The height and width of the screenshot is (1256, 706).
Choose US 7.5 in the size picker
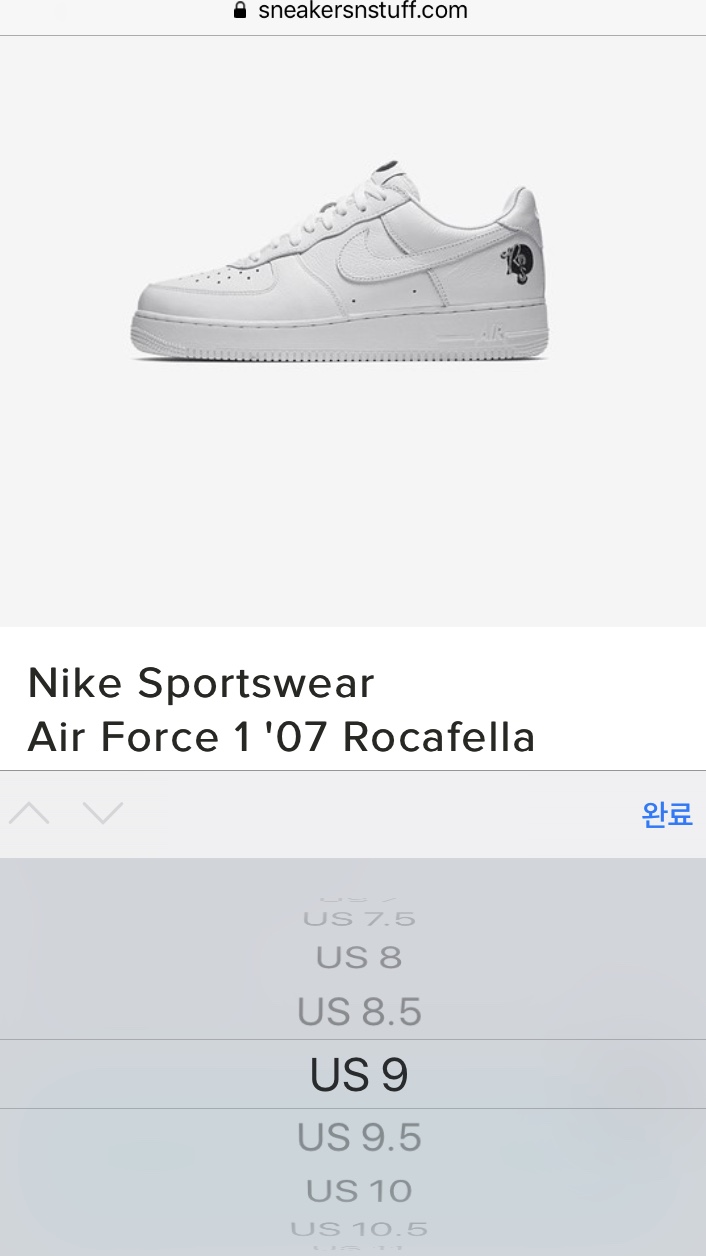click(x=359, y=918)
